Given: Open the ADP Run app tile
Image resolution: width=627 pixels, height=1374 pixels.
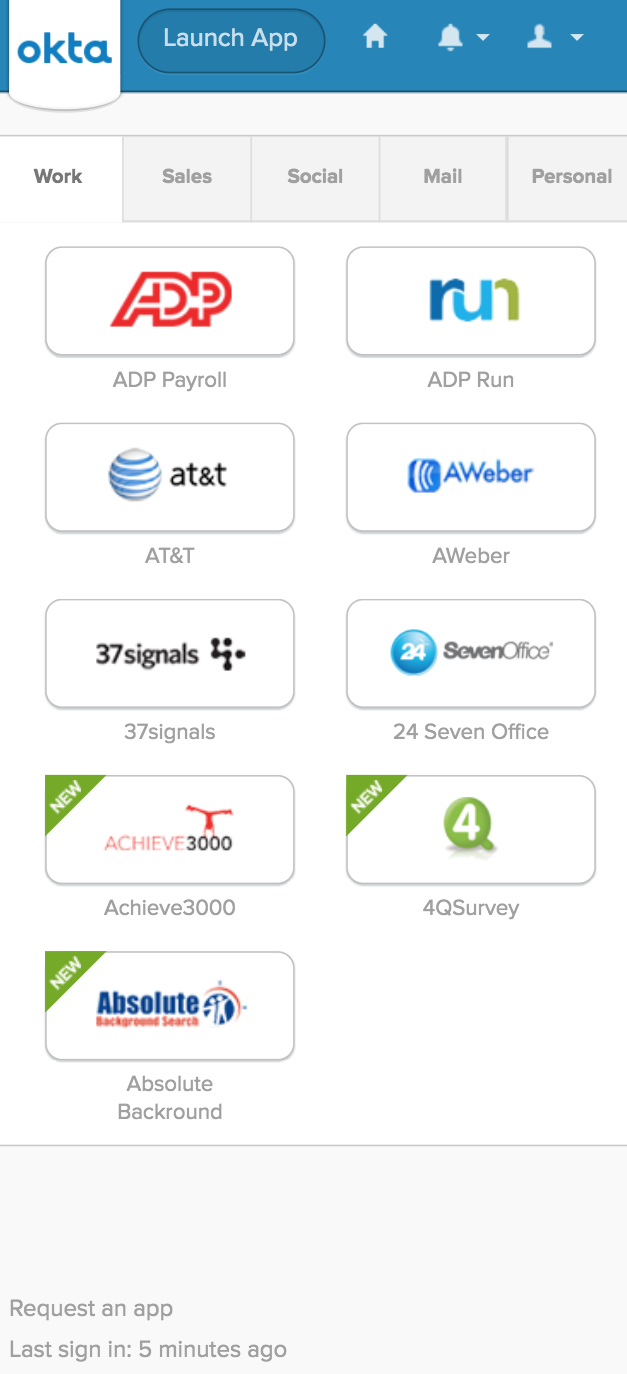Looking at the screenshot, I should coord(471,301).
